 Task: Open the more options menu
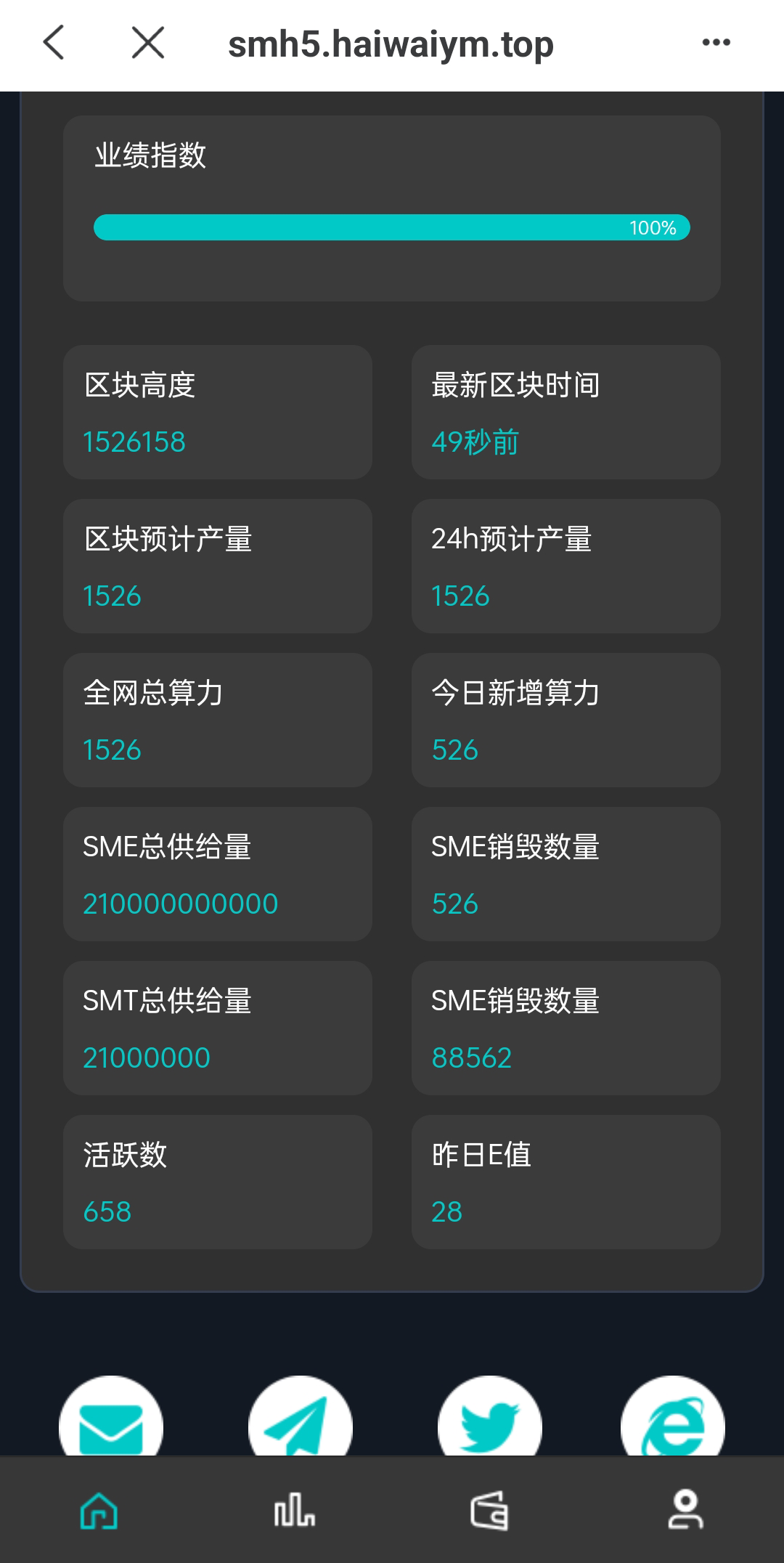click(714, 44)
